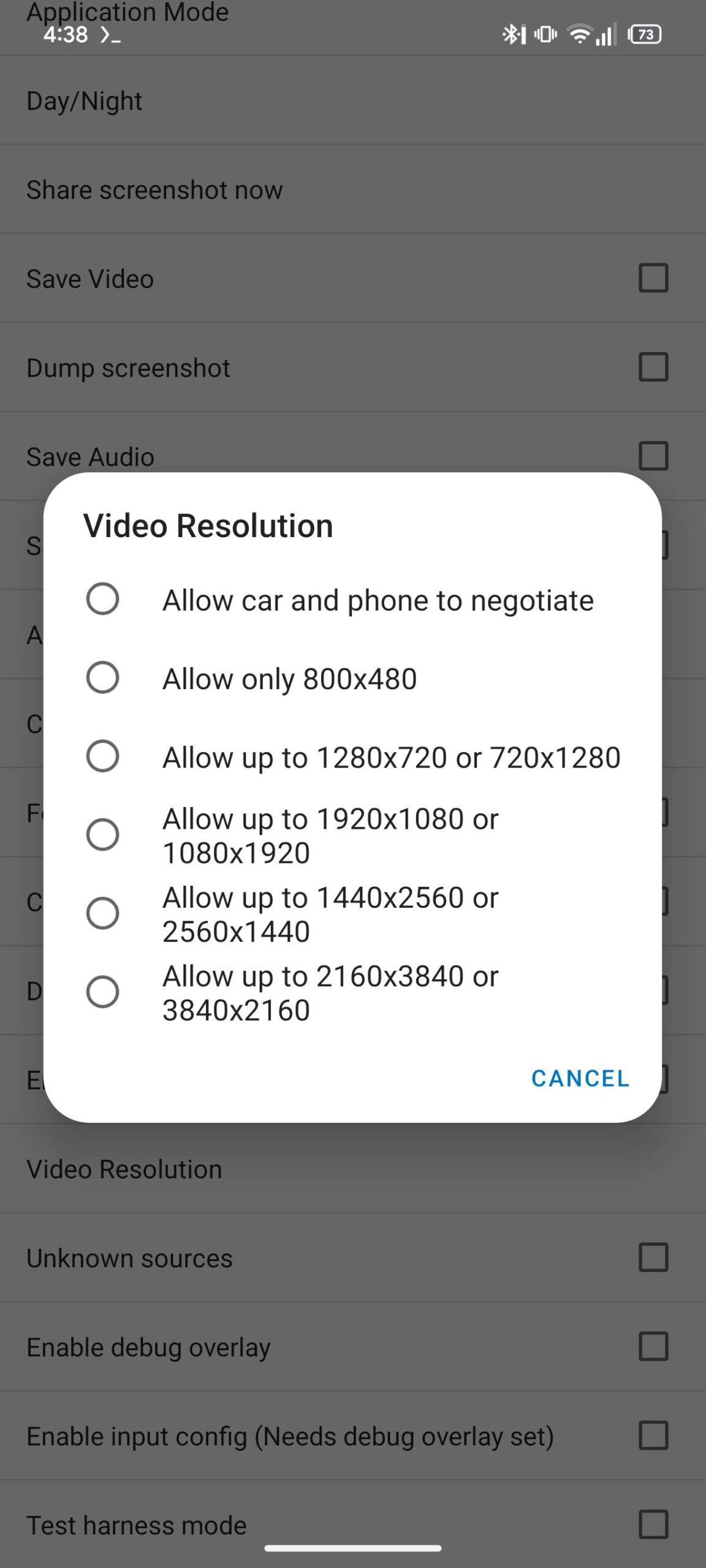Select Allow car and phone to negotiate

[x=103, y=599]
